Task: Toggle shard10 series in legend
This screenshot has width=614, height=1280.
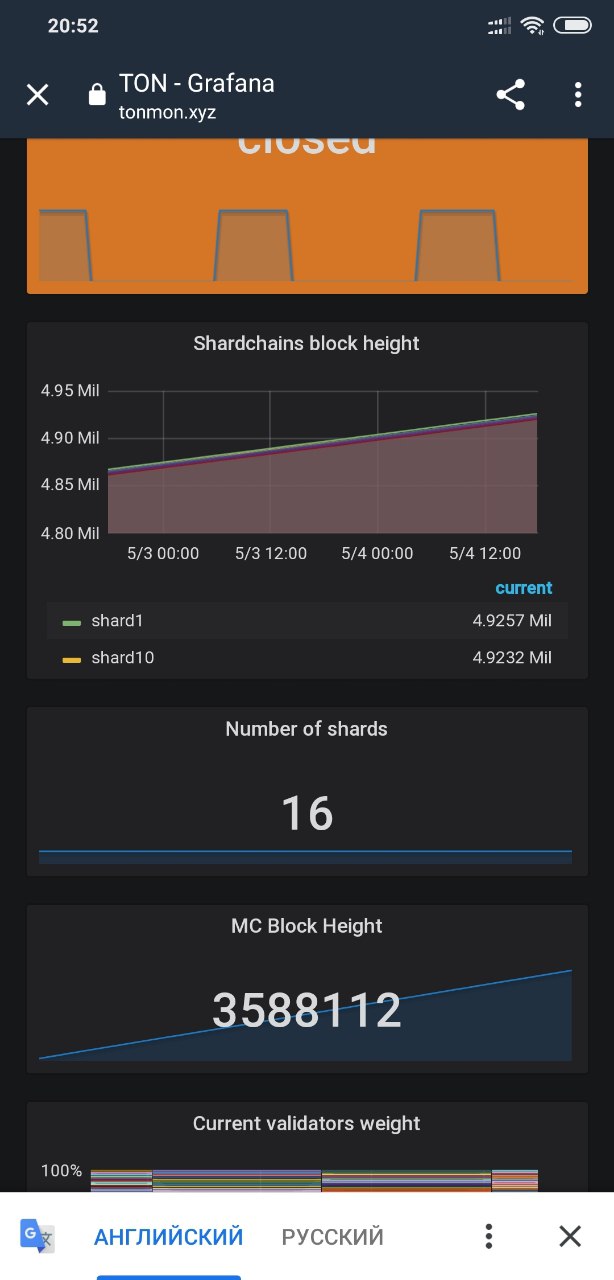Action: [122, 657]
